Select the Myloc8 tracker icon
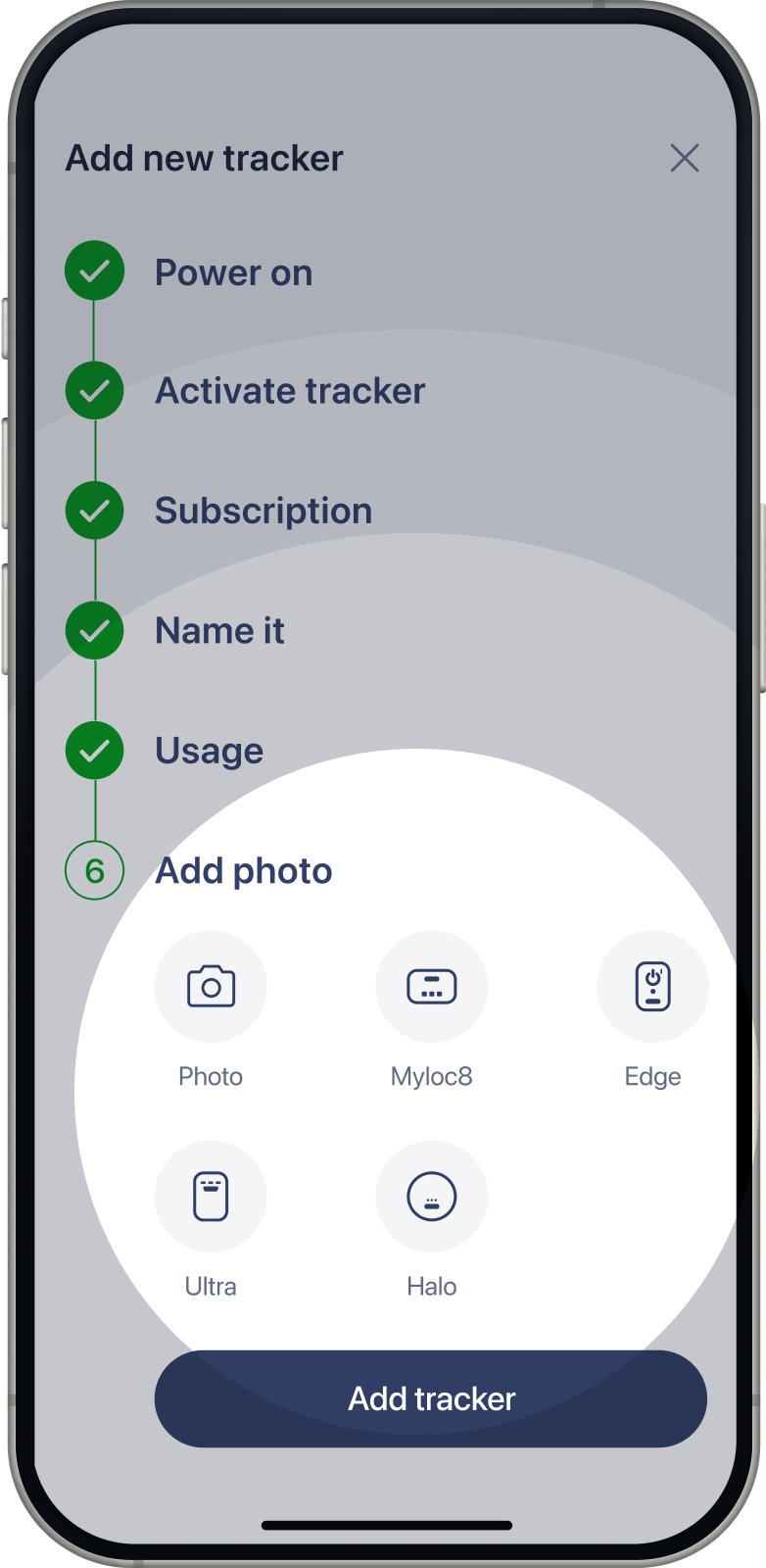766x1568 pixels. [x=432, y=986]
